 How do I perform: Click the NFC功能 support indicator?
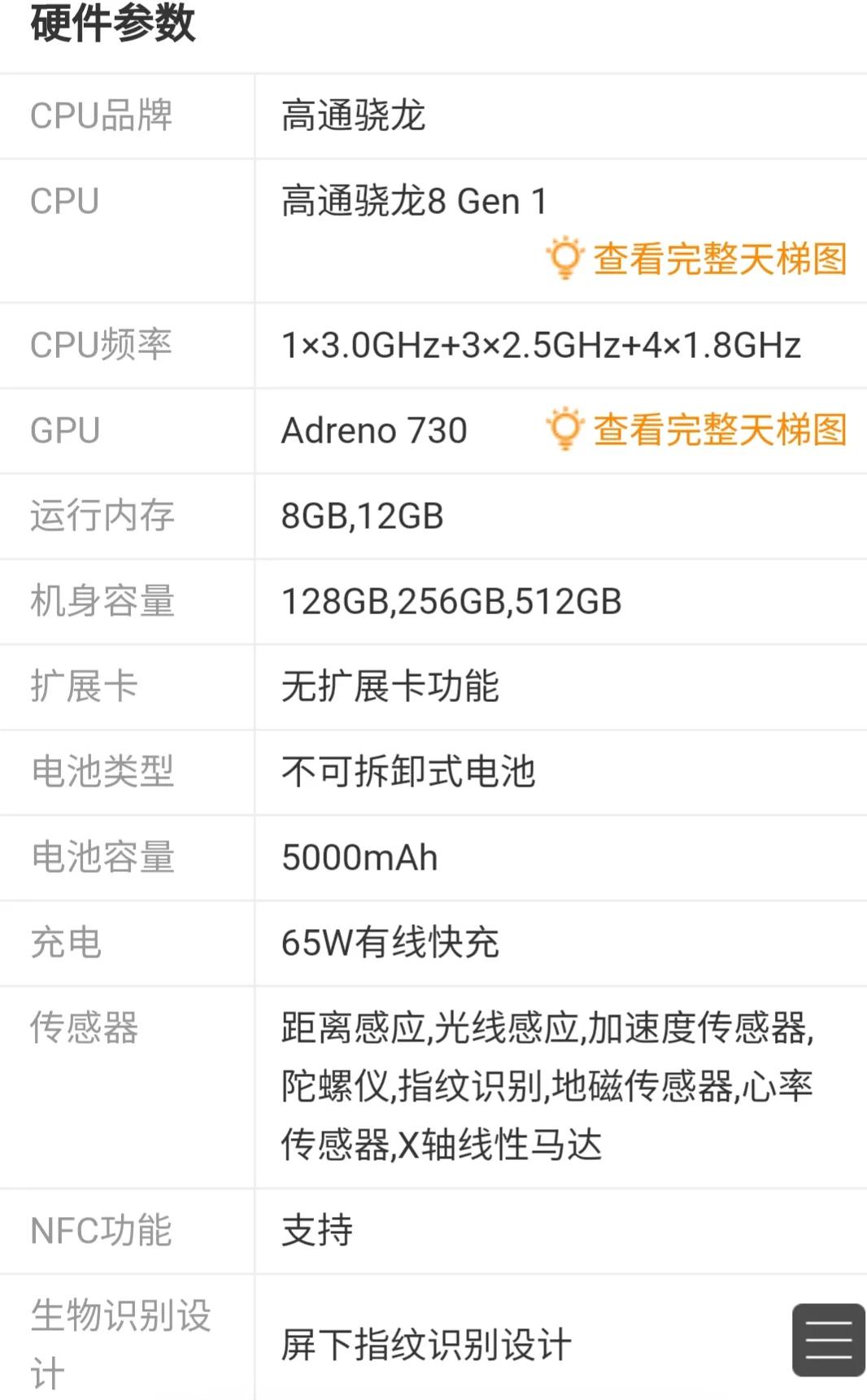point(316,1231)
